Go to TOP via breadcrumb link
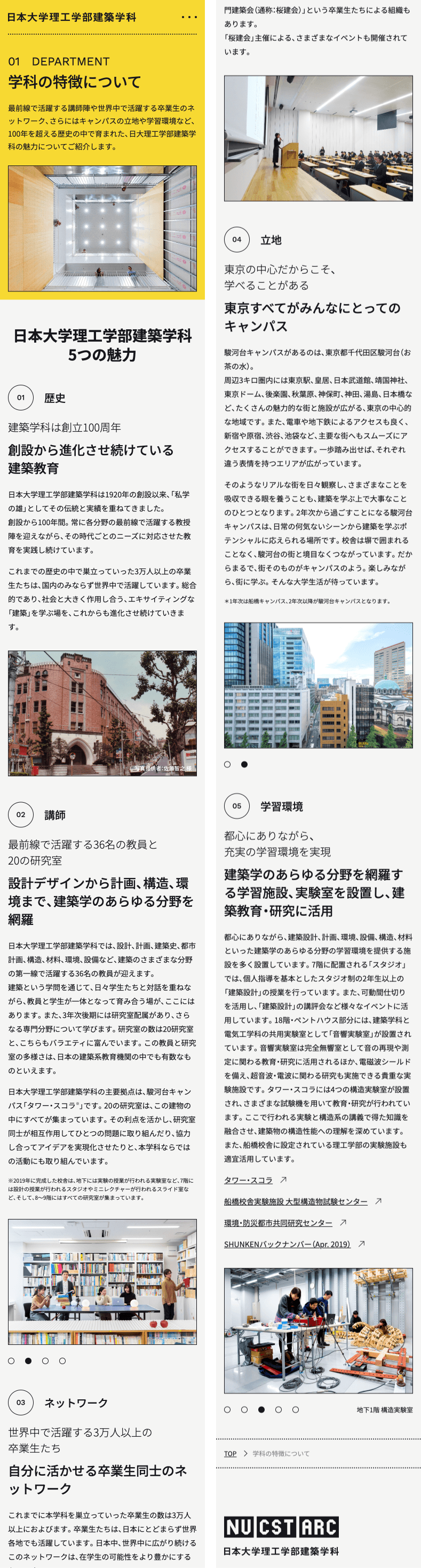 pyautogui.click(x=230, y=1453)
